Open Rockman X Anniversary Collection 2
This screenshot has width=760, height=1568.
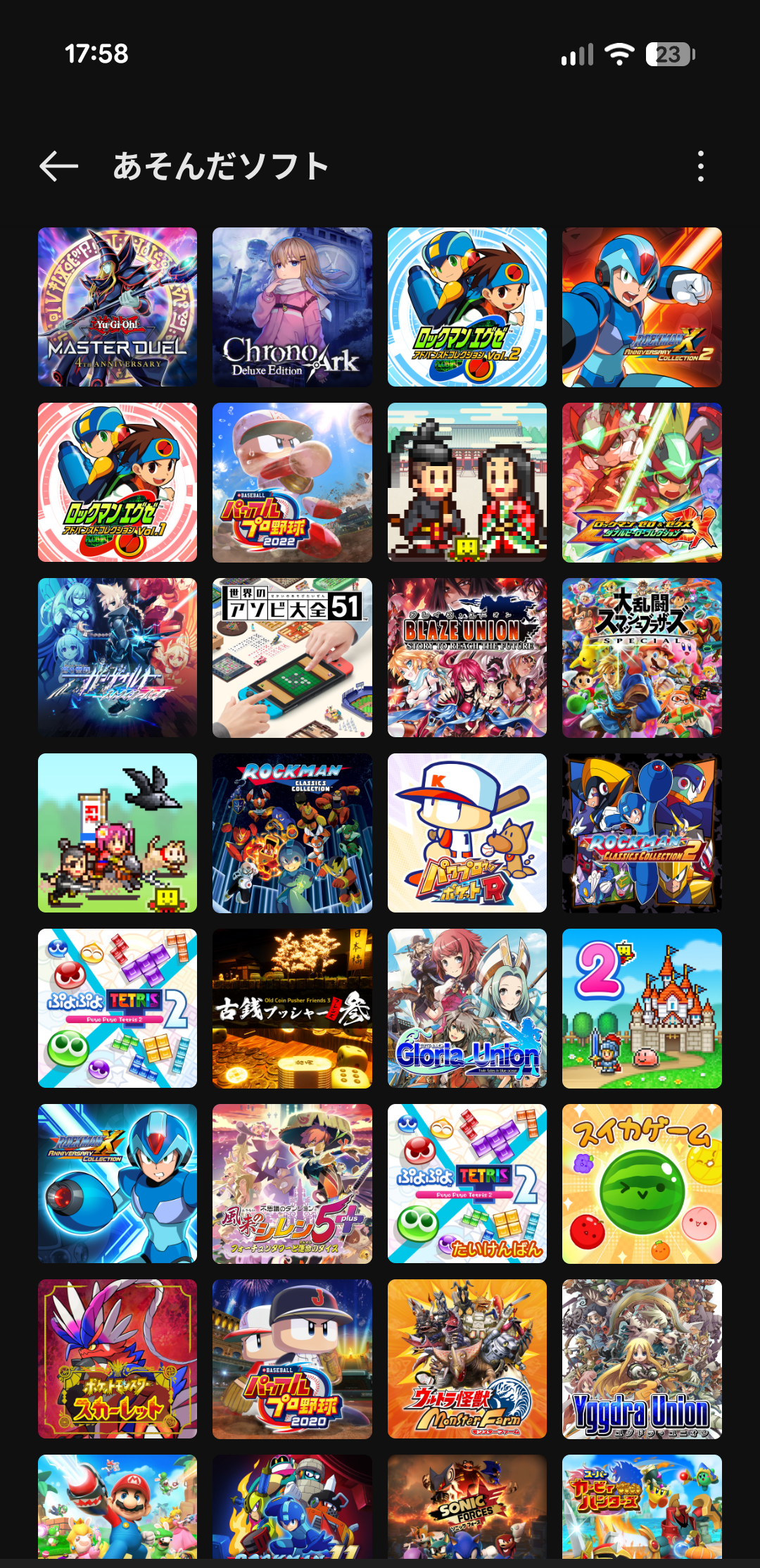pos(641,307)
